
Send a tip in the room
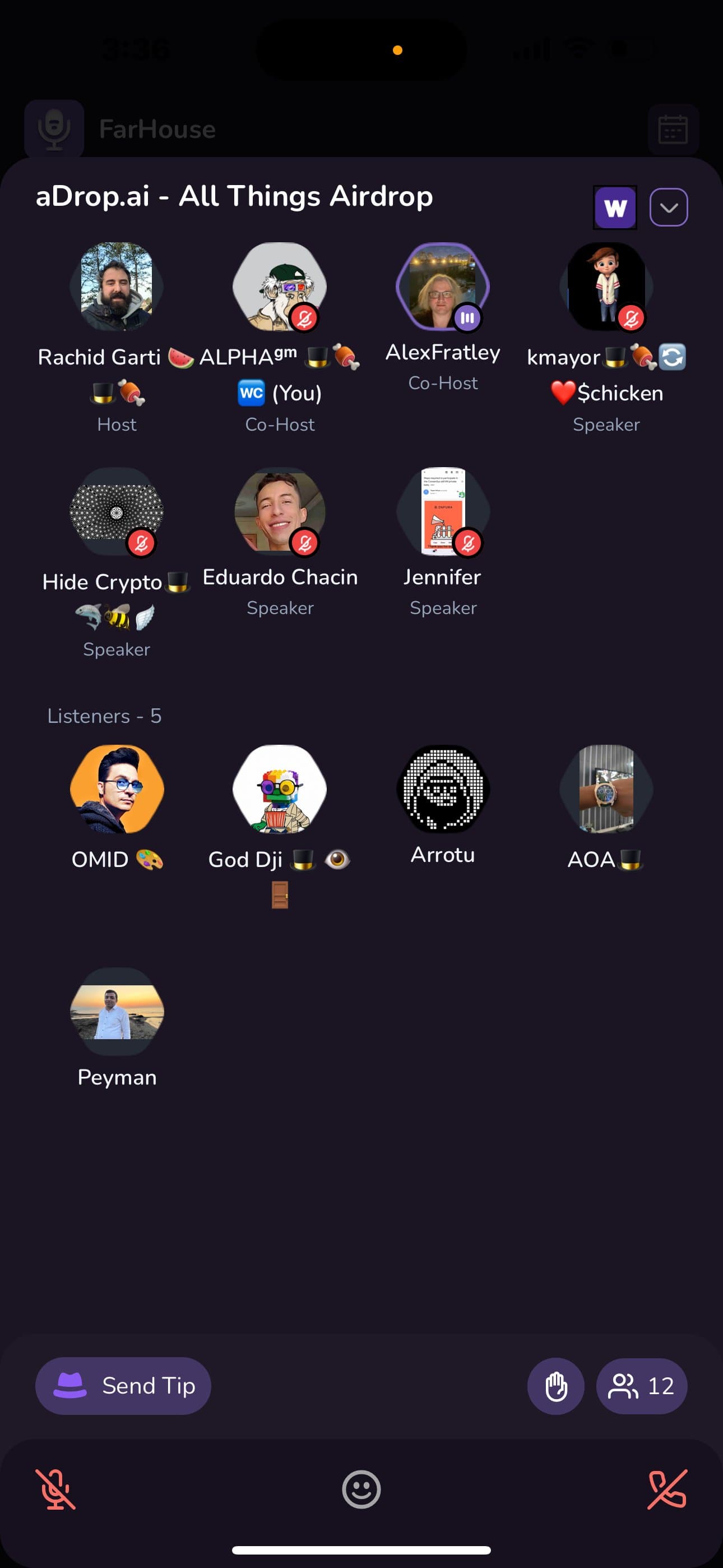(x=123, y=1386)
